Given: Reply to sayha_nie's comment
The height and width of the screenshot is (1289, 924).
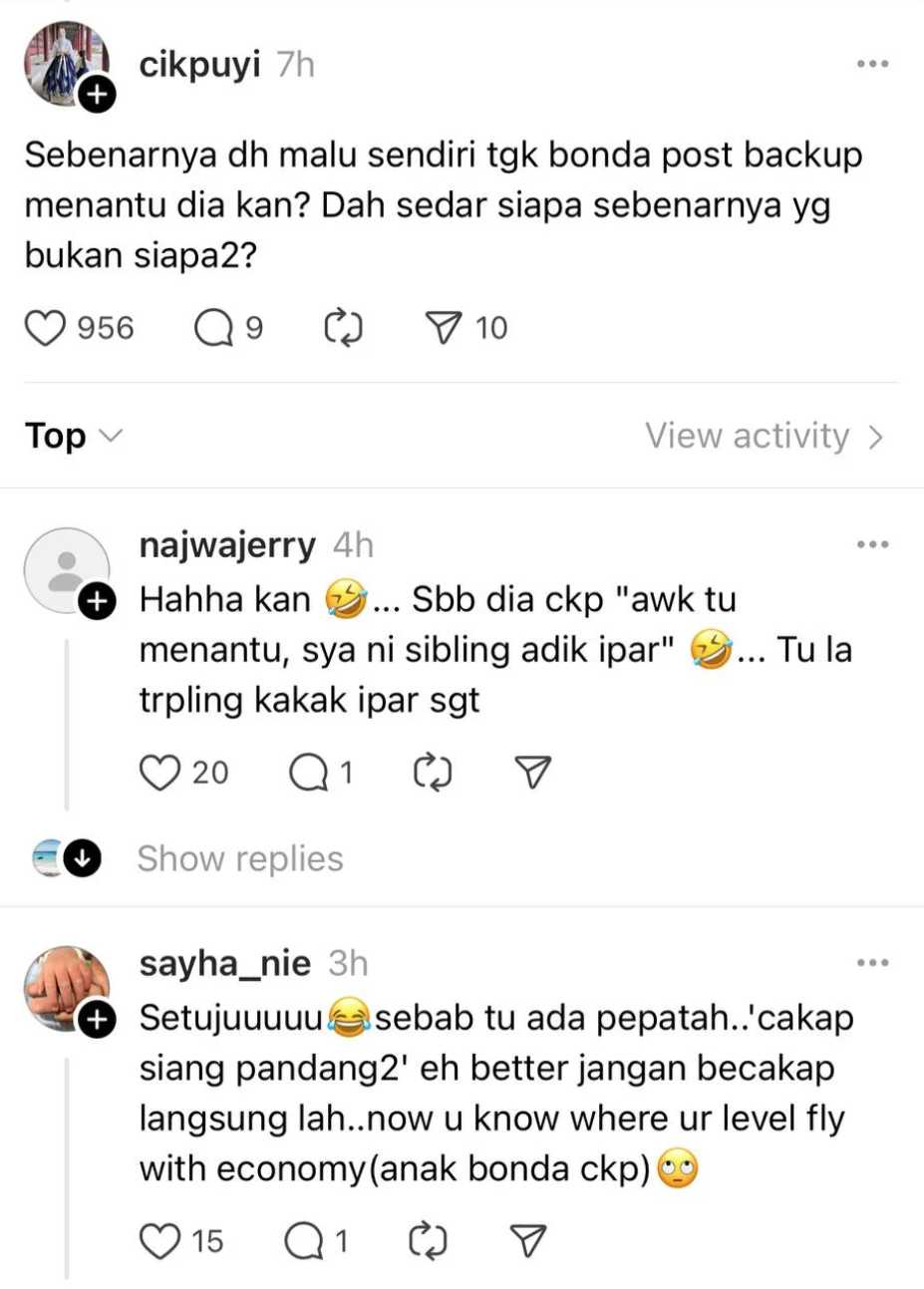Looking at the screenshot, I should click(304, 1241).
